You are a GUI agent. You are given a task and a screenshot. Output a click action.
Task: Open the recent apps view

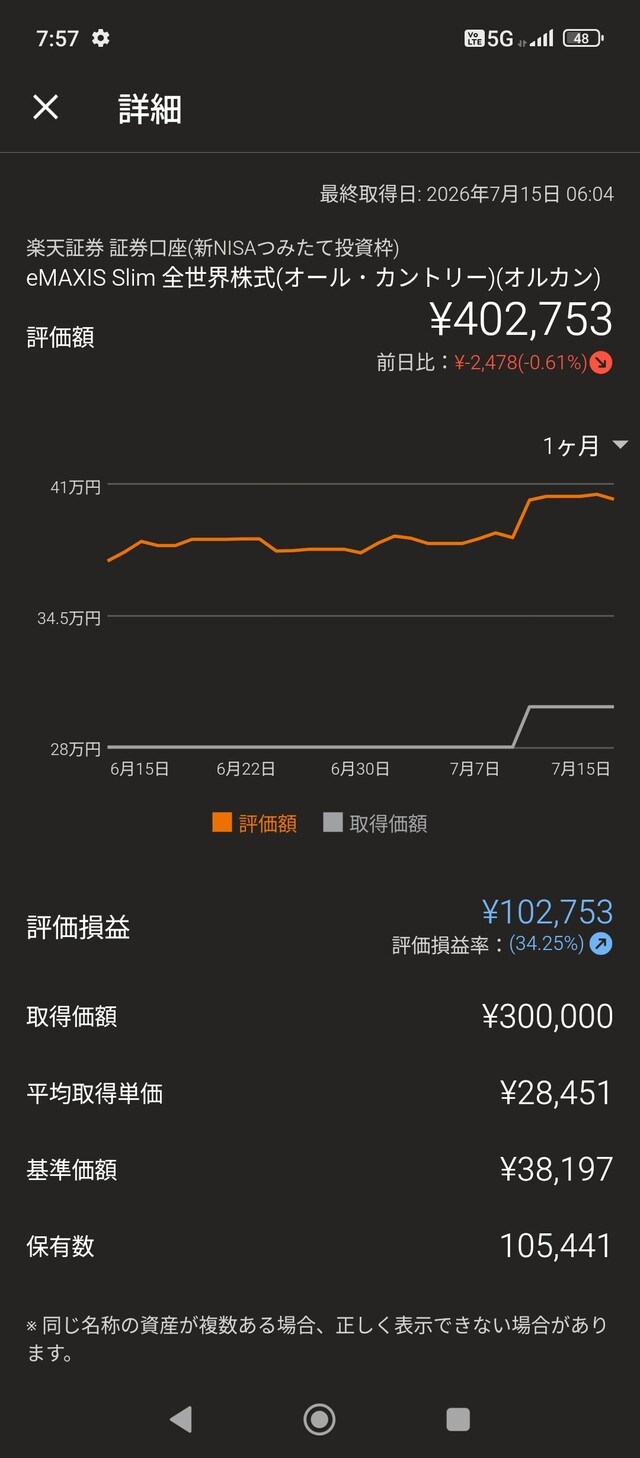tap(458, 1418)
